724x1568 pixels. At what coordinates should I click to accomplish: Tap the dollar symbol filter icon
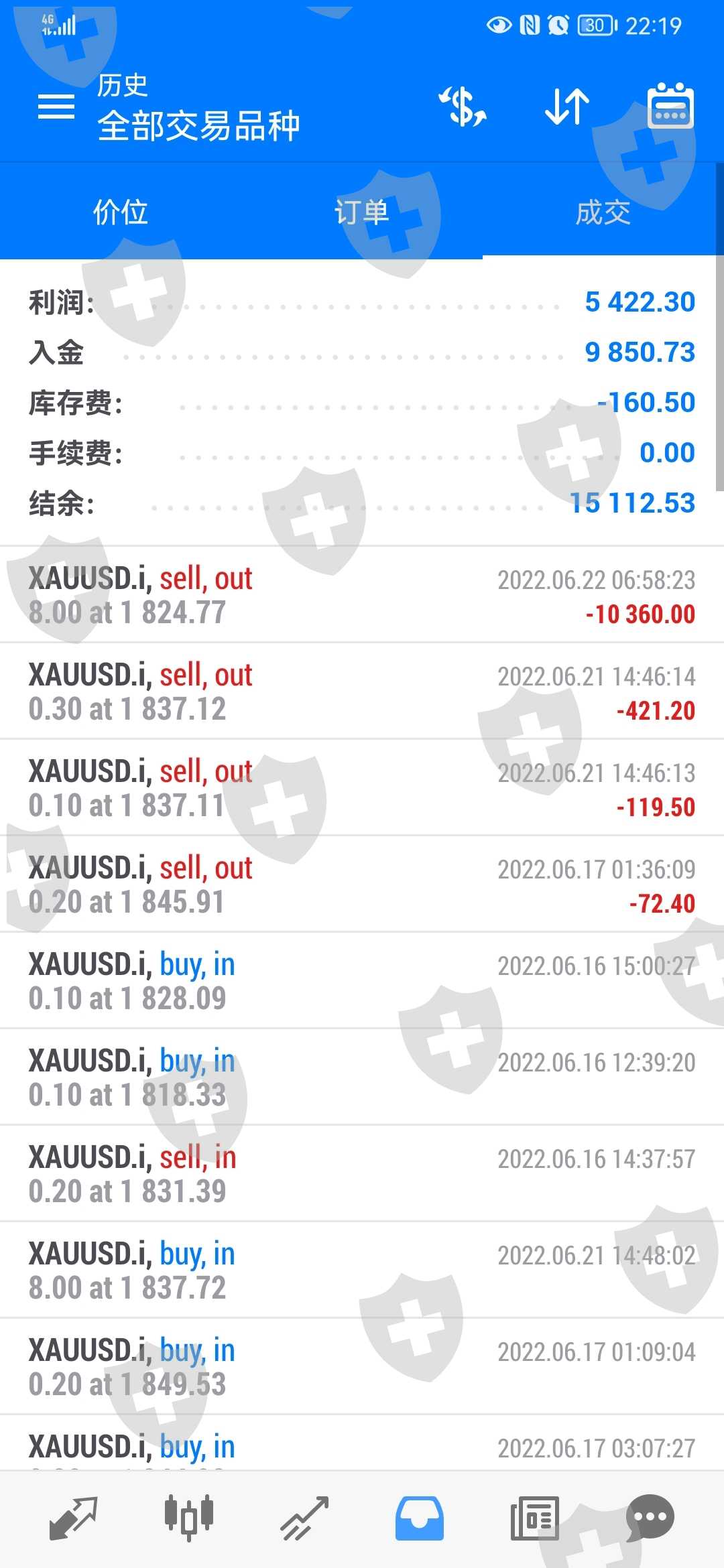(463, 107)
